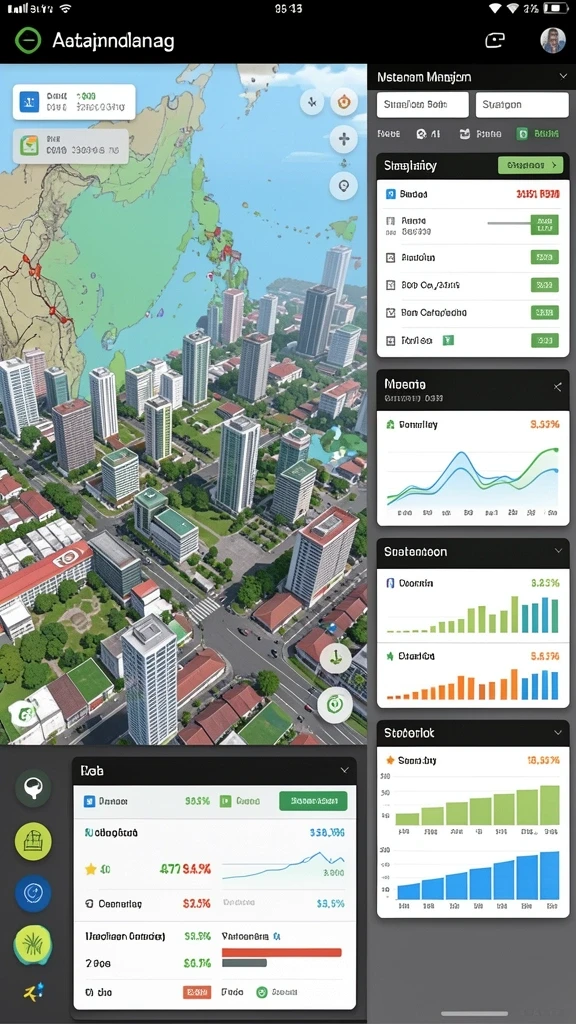
Task: Tap the rounded icon left of the profile avatar
Action: click(x=495, y=40)
